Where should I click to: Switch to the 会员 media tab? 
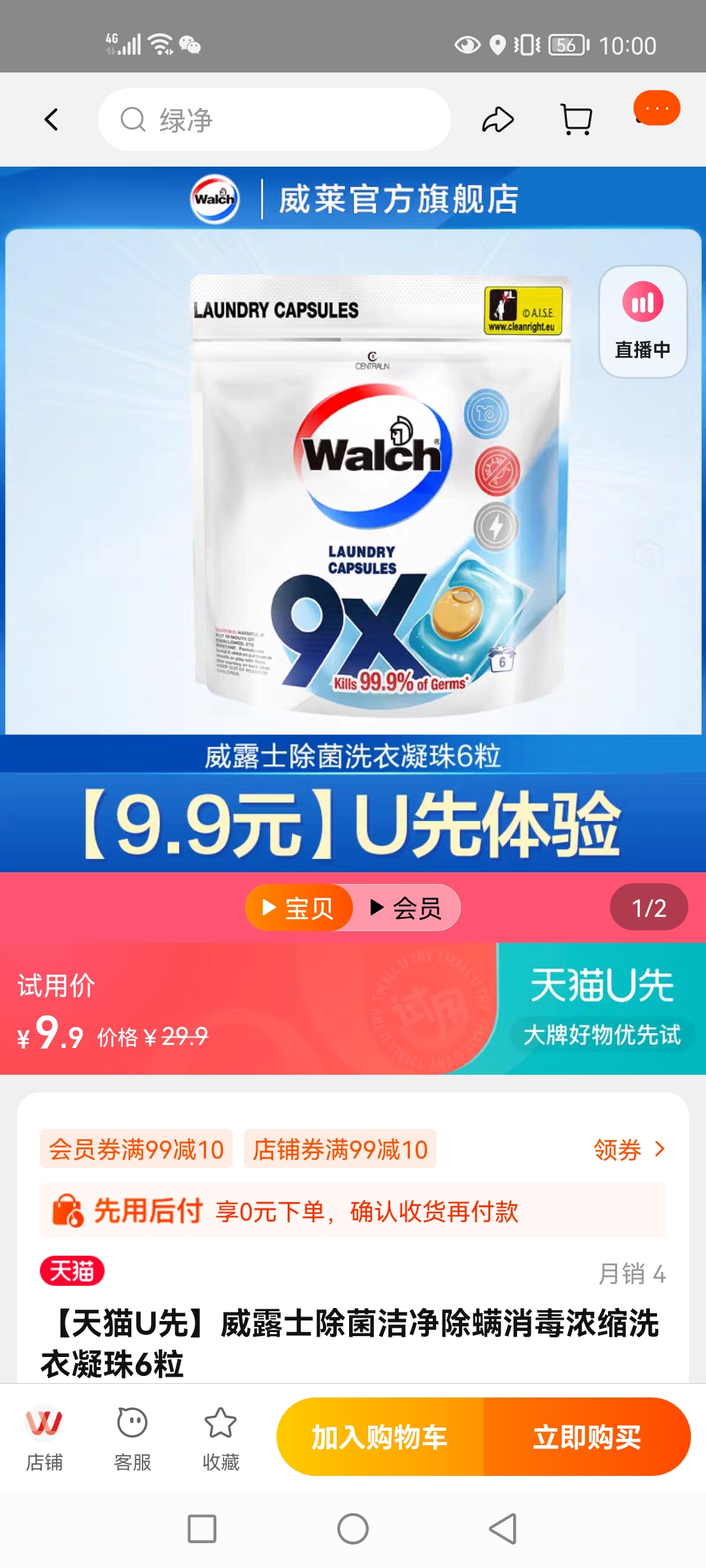[x=407, y=907]
